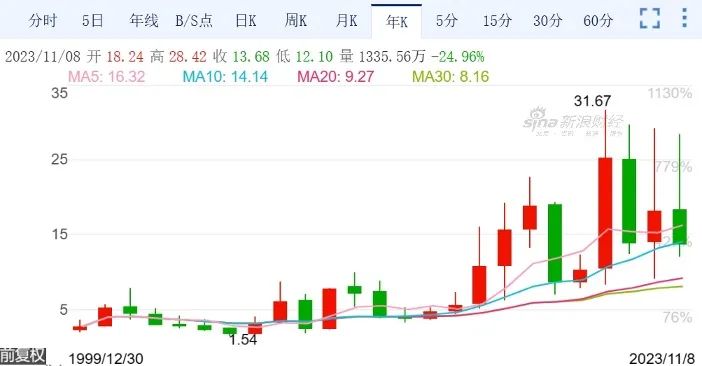Switch to the 15分 chart
Screen dimensions: 702x366
(x=497, y=21)
